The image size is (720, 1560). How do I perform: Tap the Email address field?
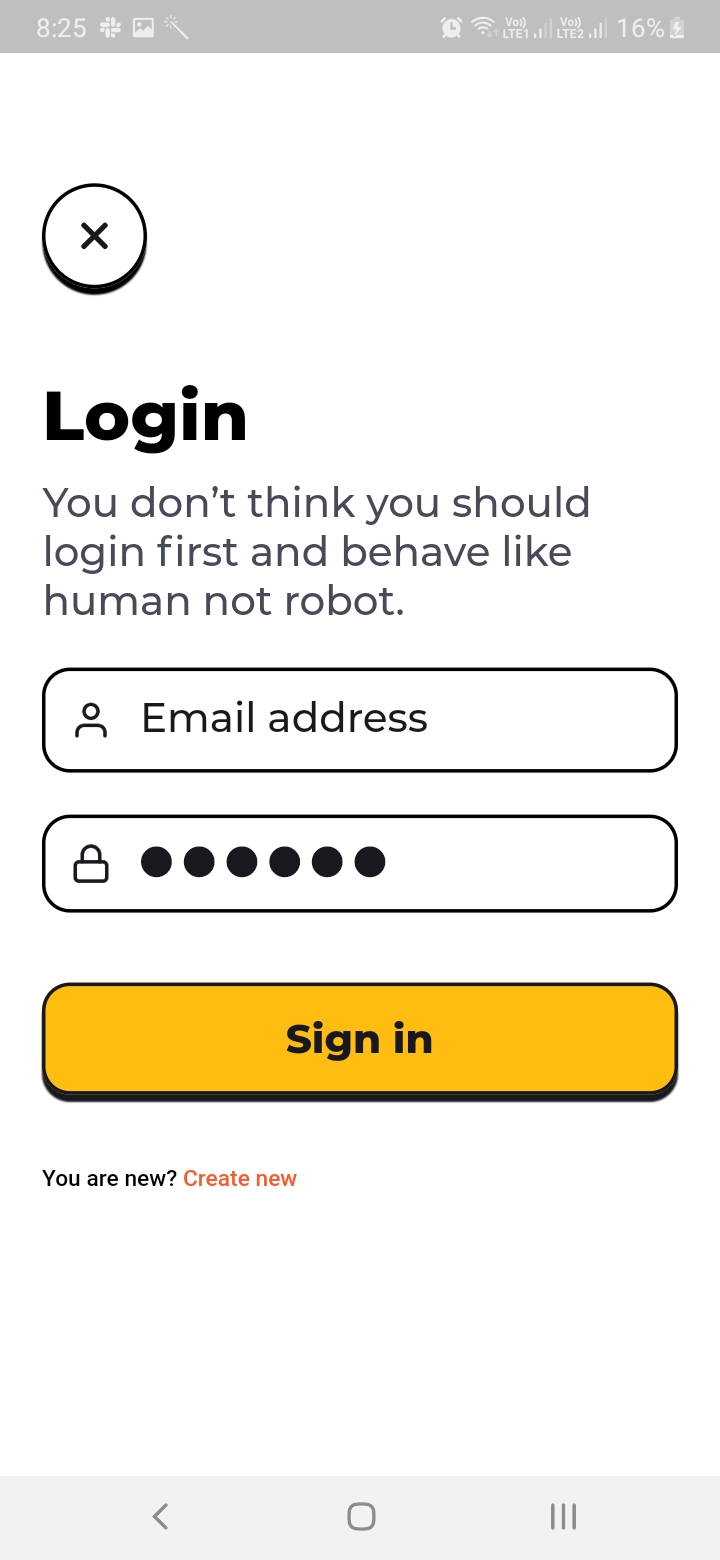pos(360,720)
